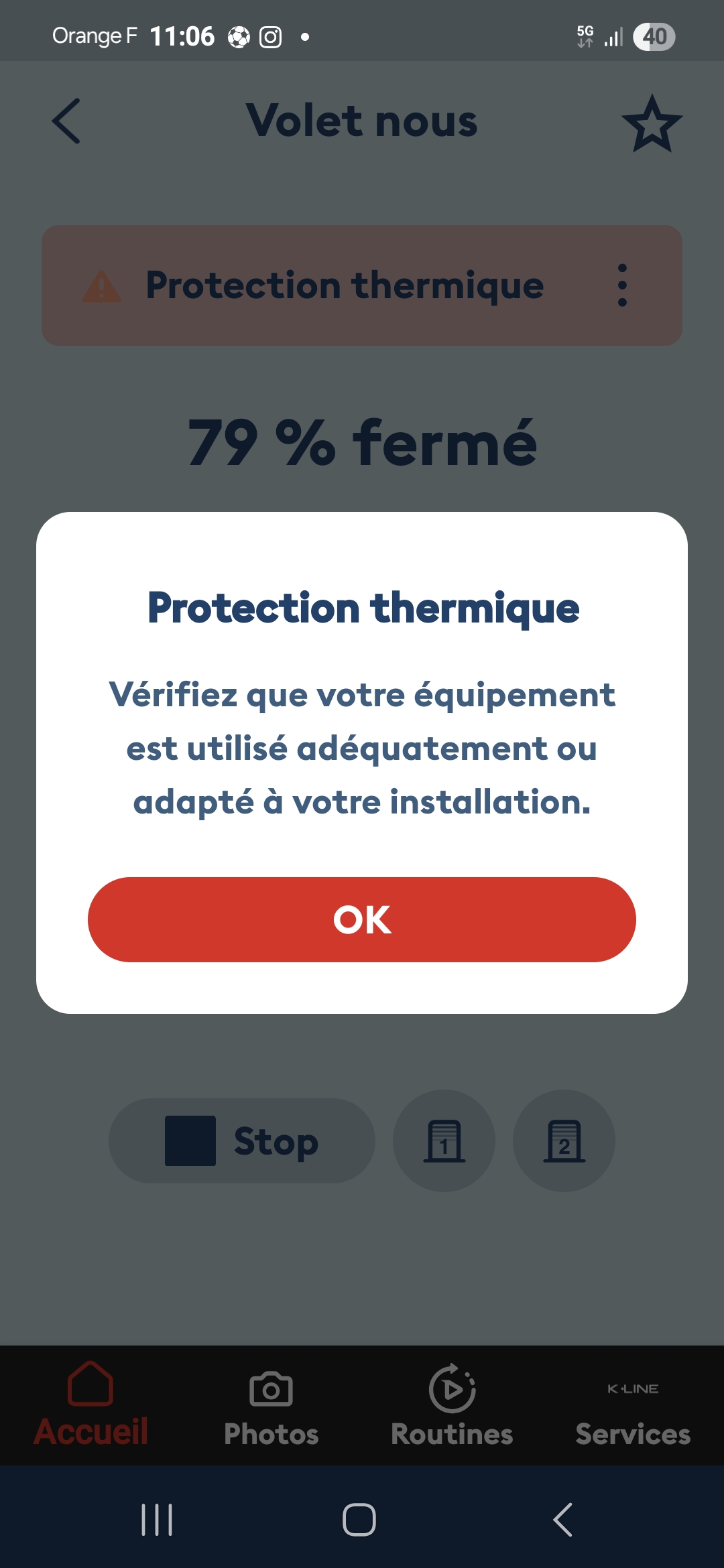Viewport: 724px width, 1568px height.
Task: Select shutter preset position 1
Action: [x=444, y=1140]
